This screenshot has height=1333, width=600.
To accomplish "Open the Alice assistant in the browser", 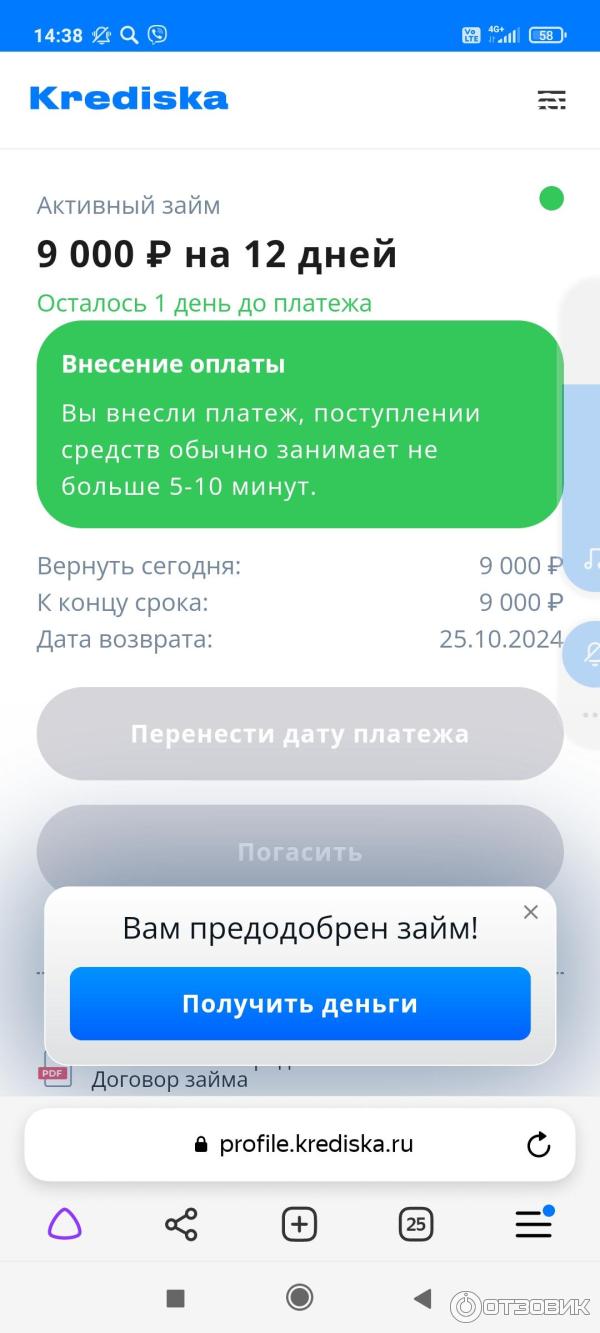I will coord(65,1223).
